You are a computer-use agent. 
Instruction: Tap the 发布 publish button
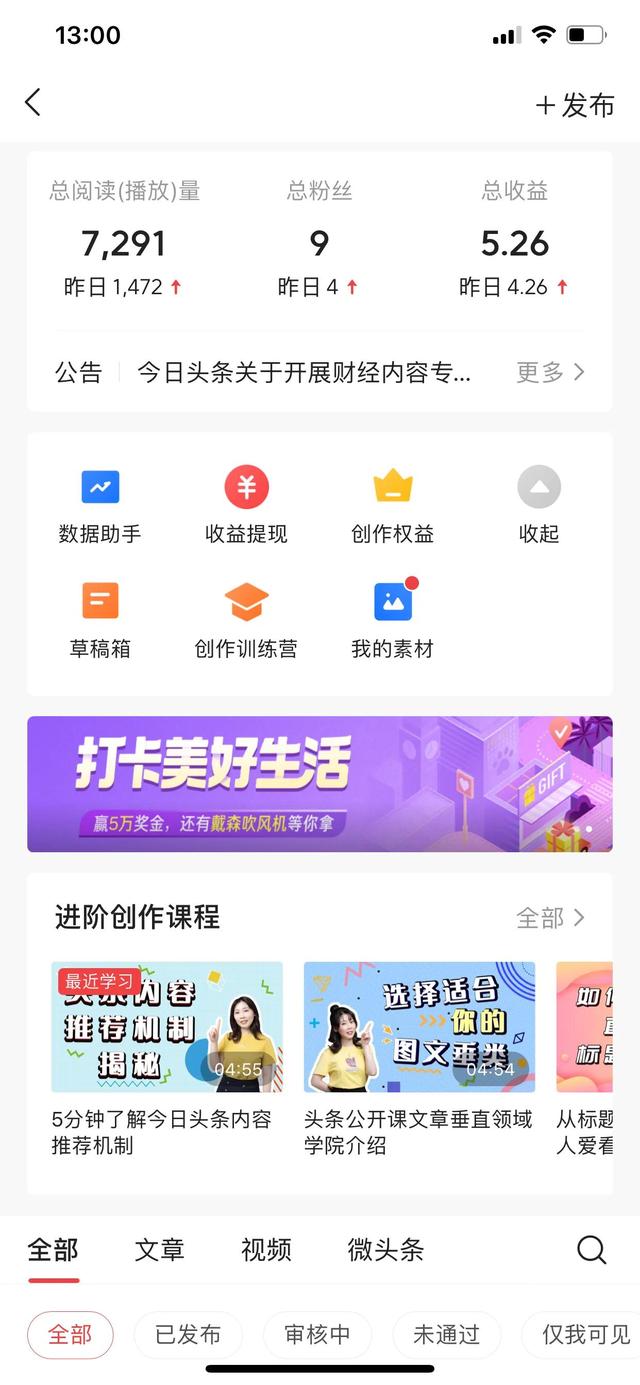tap(575, 105)
